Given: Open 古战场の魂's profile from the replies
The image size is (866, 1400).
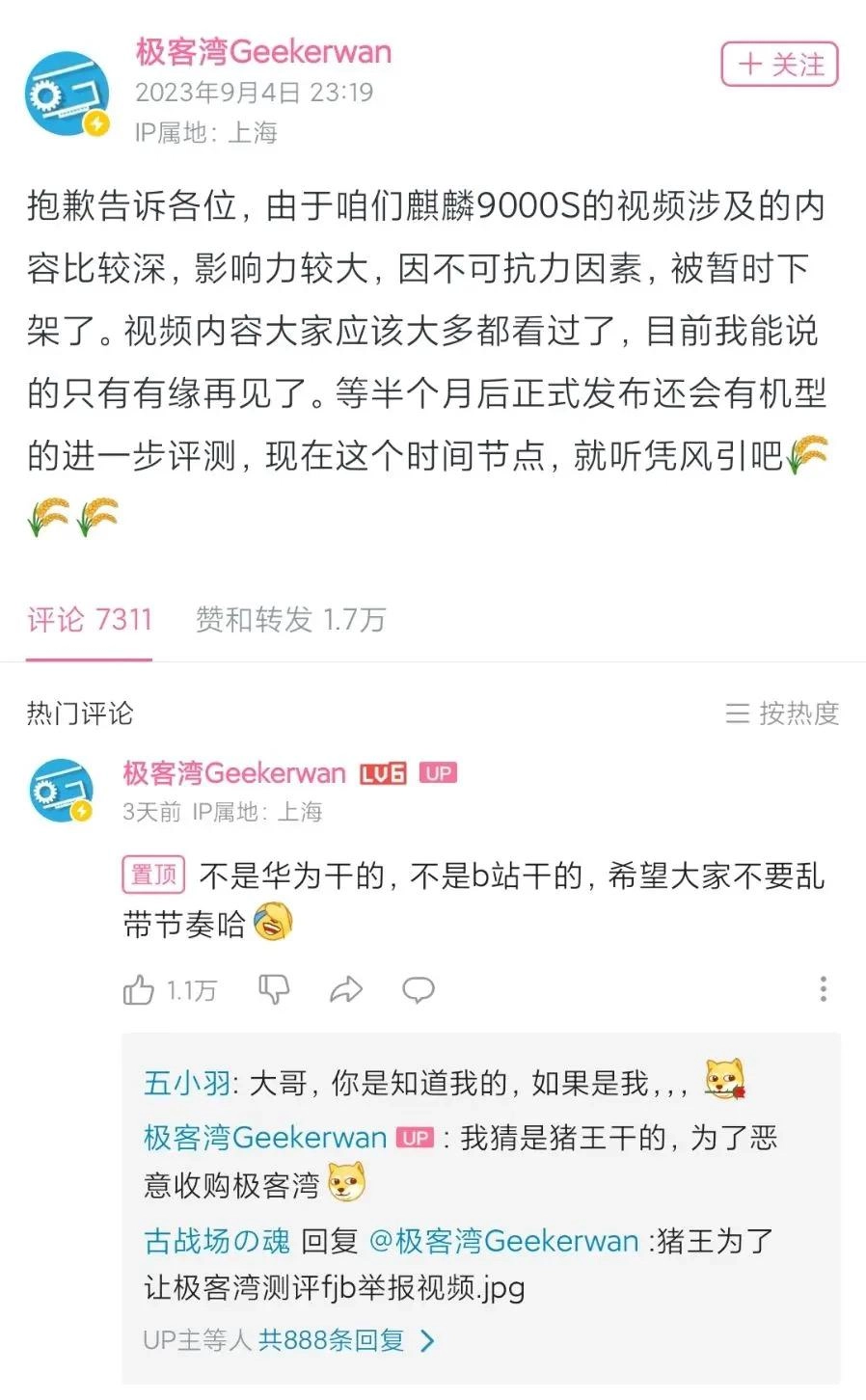Looking at the screenshot, I should click(216, 1241).
